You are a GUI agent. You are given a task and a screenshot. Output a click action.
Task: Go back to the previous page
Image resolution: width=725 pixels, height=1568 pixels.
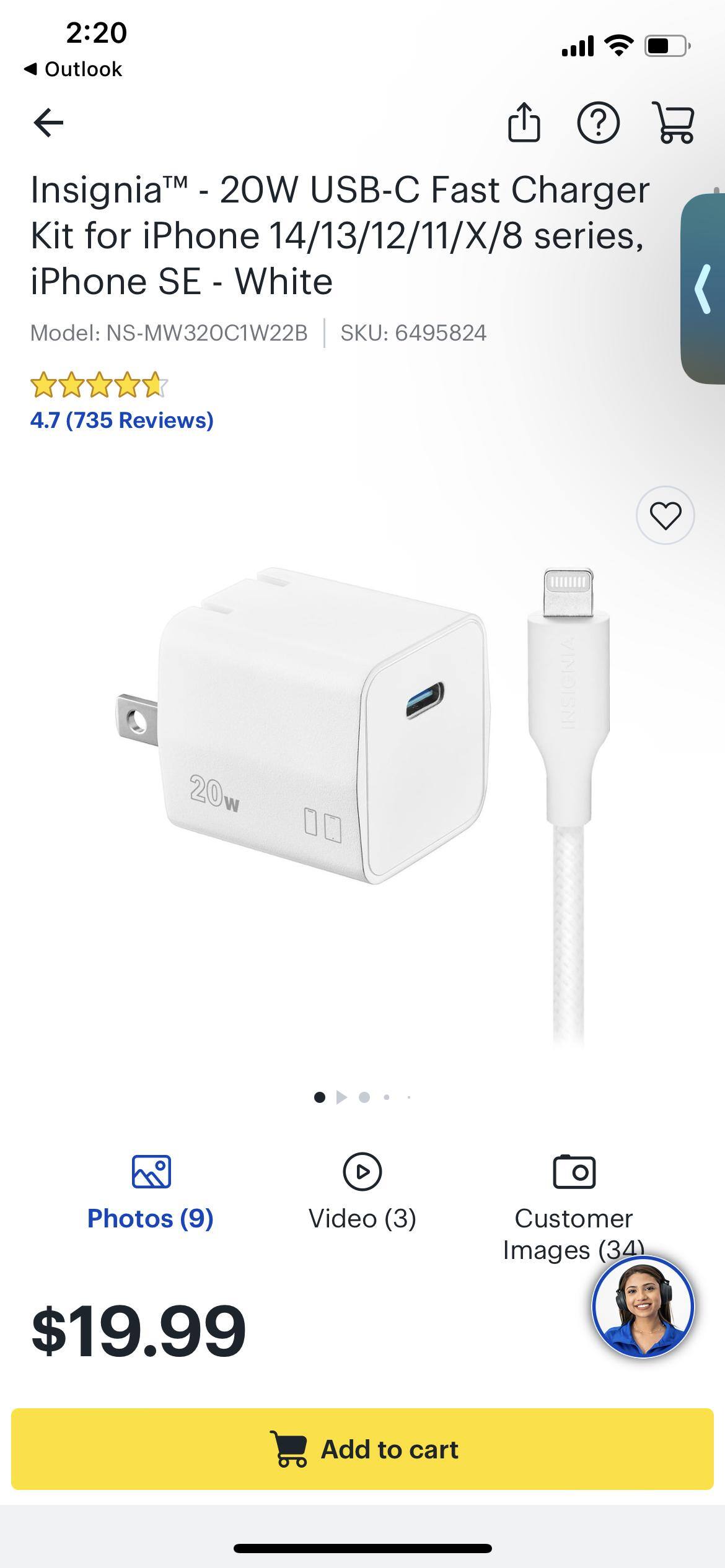click(48, 123)
